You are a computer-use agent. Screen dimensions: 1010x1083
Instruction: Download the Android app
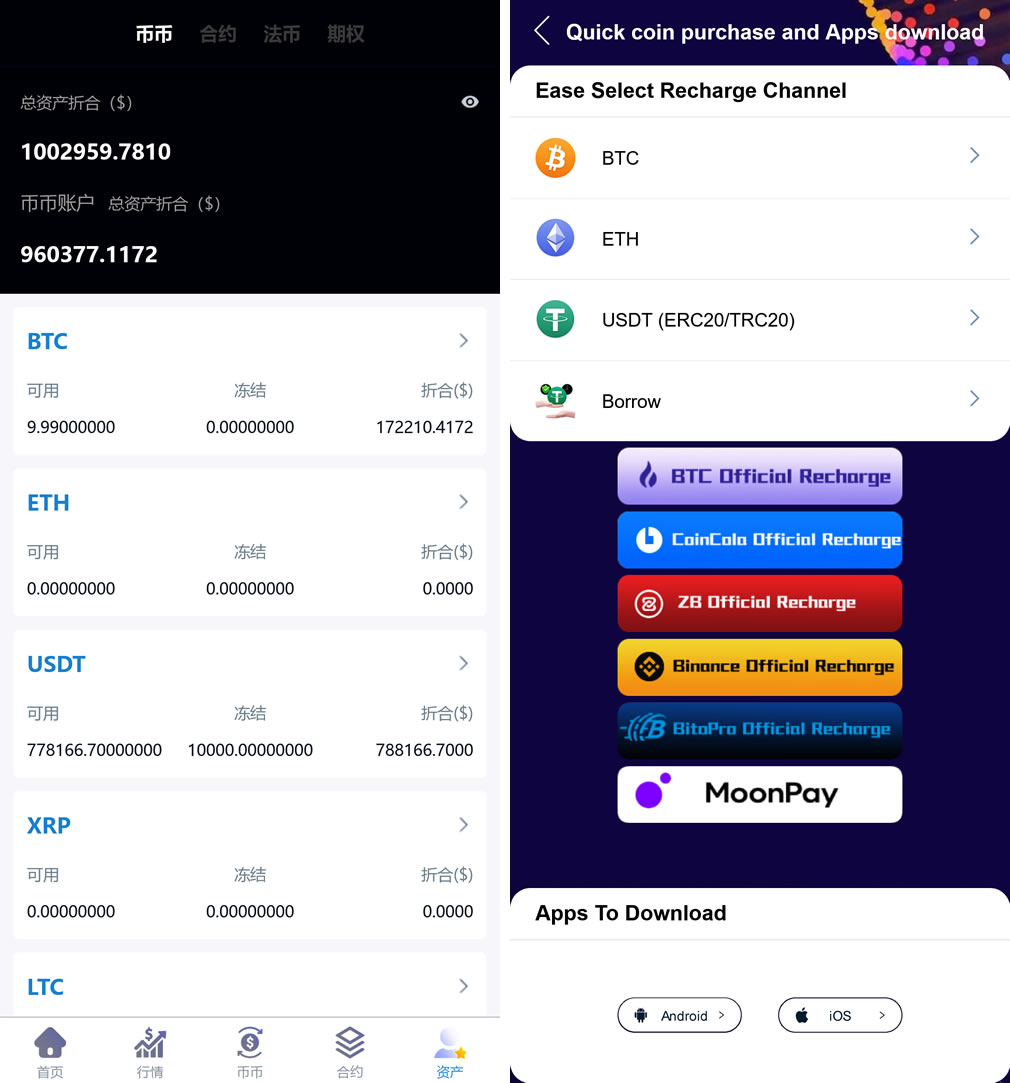(x=679, y=1015)
